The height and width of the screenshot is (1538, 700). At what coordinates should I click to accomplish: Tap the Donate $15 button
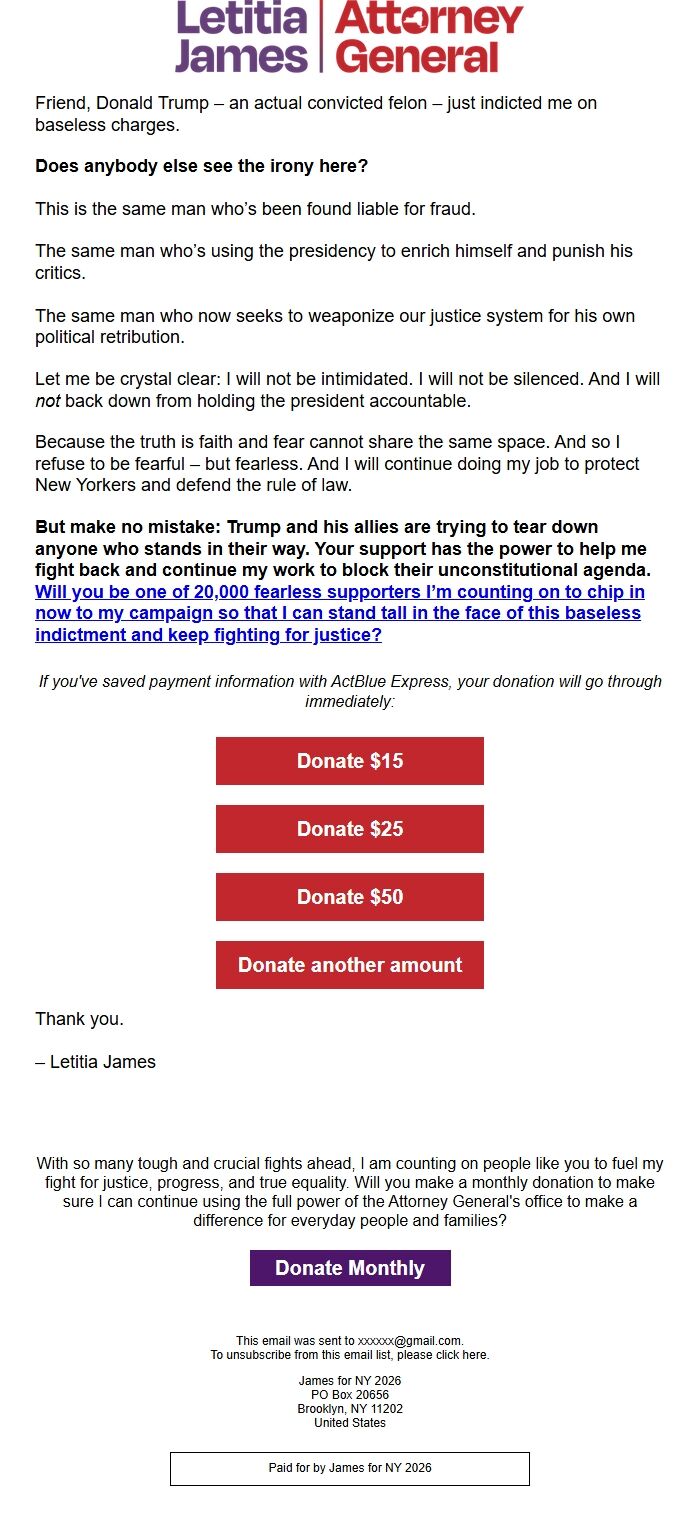coord(350,761)
